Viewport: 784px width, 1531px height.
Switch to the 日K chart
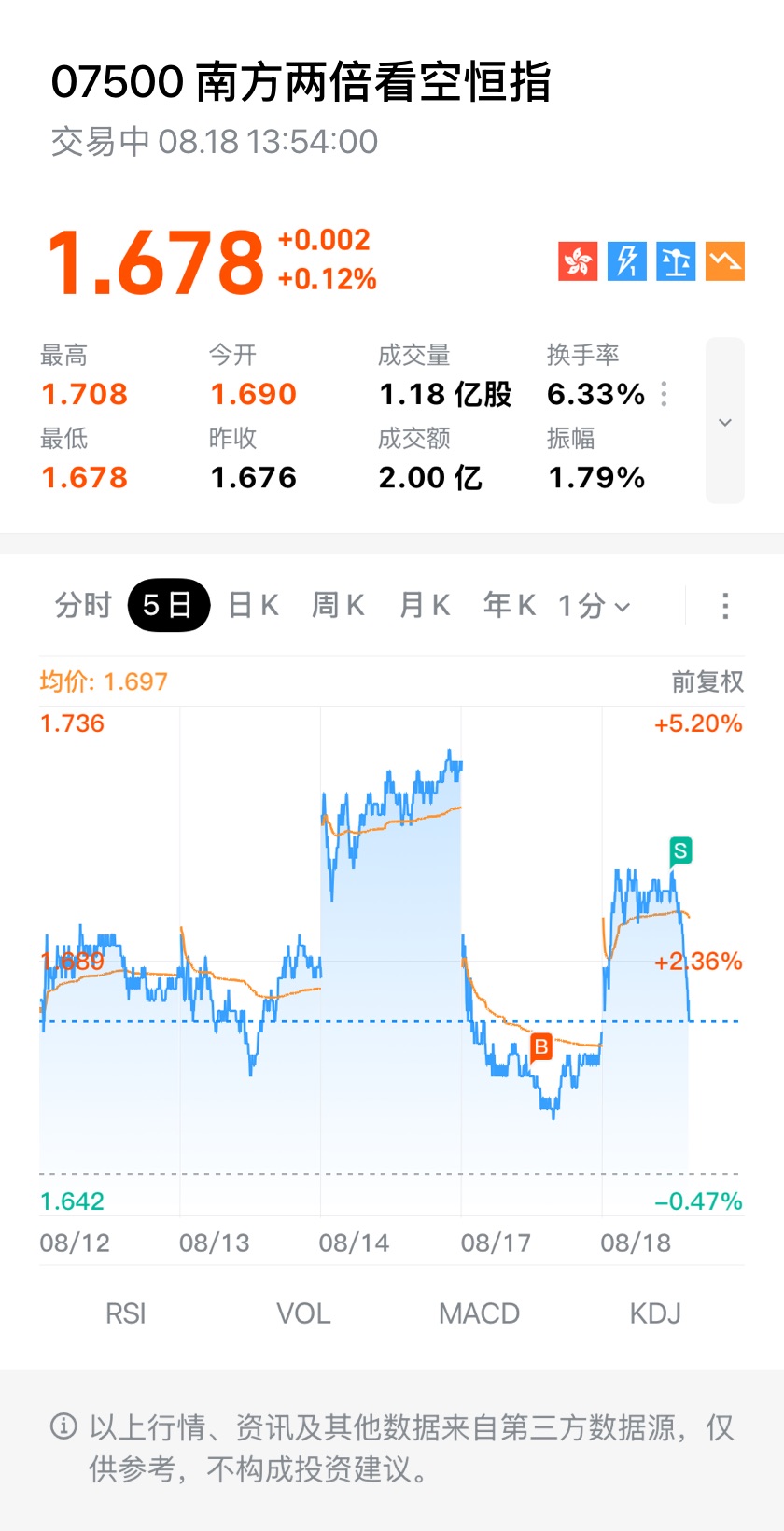[x=254, y=605]
